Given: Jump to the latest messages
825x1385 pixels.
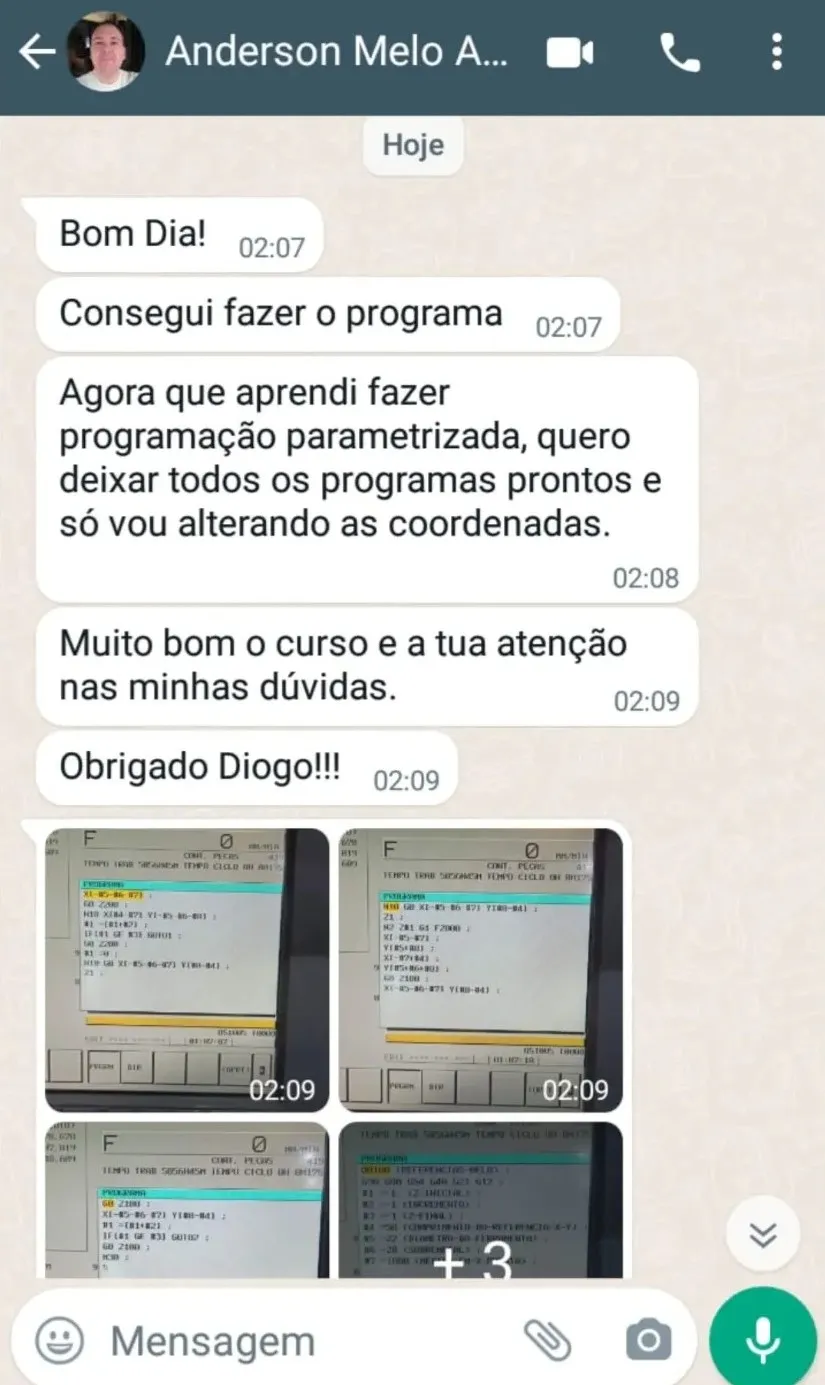Looking at the screenshot, I should [x=763, y=1236].
